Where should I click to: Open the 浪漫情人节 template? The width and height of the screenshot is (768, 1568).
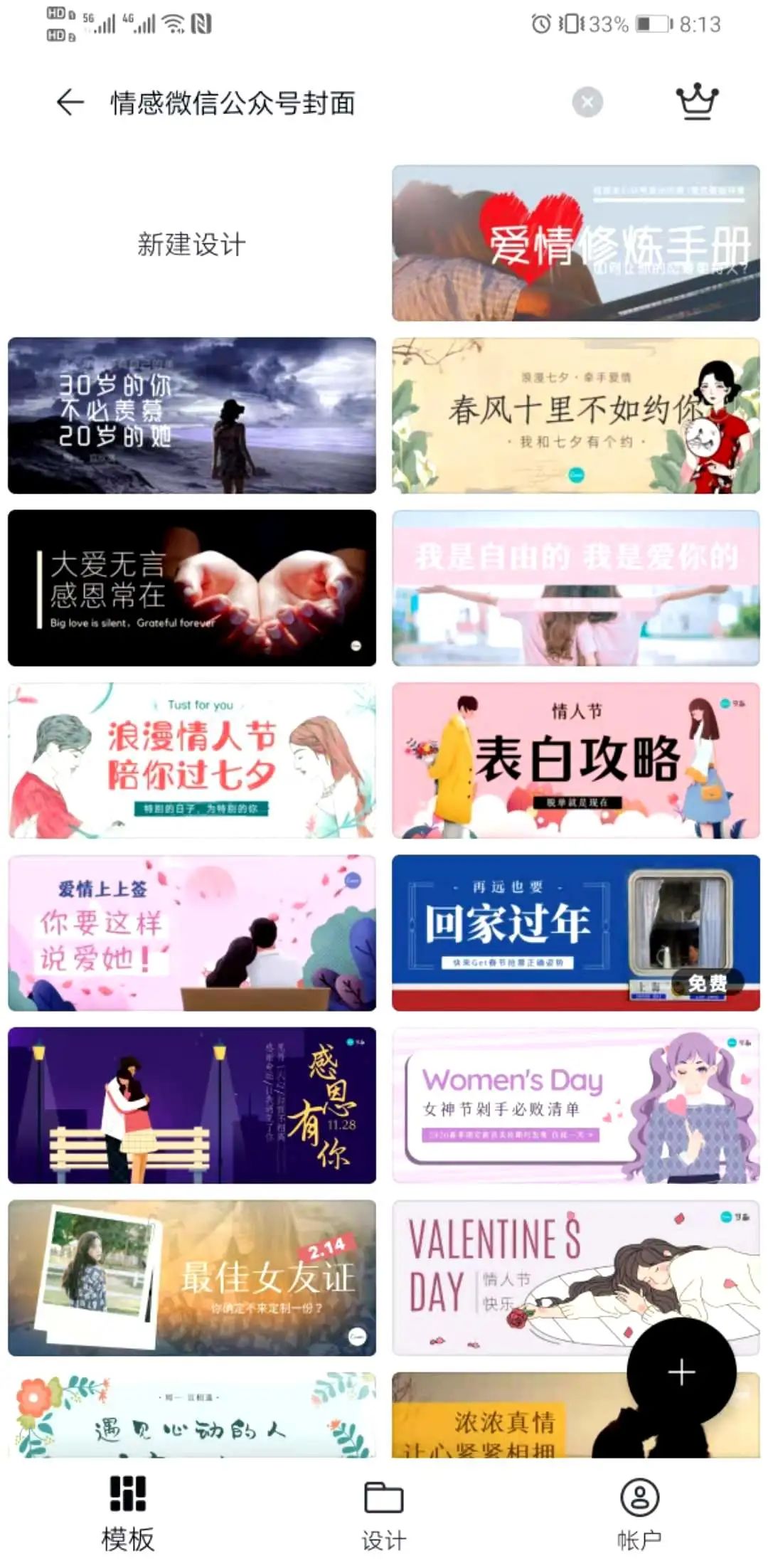(191, 761)
